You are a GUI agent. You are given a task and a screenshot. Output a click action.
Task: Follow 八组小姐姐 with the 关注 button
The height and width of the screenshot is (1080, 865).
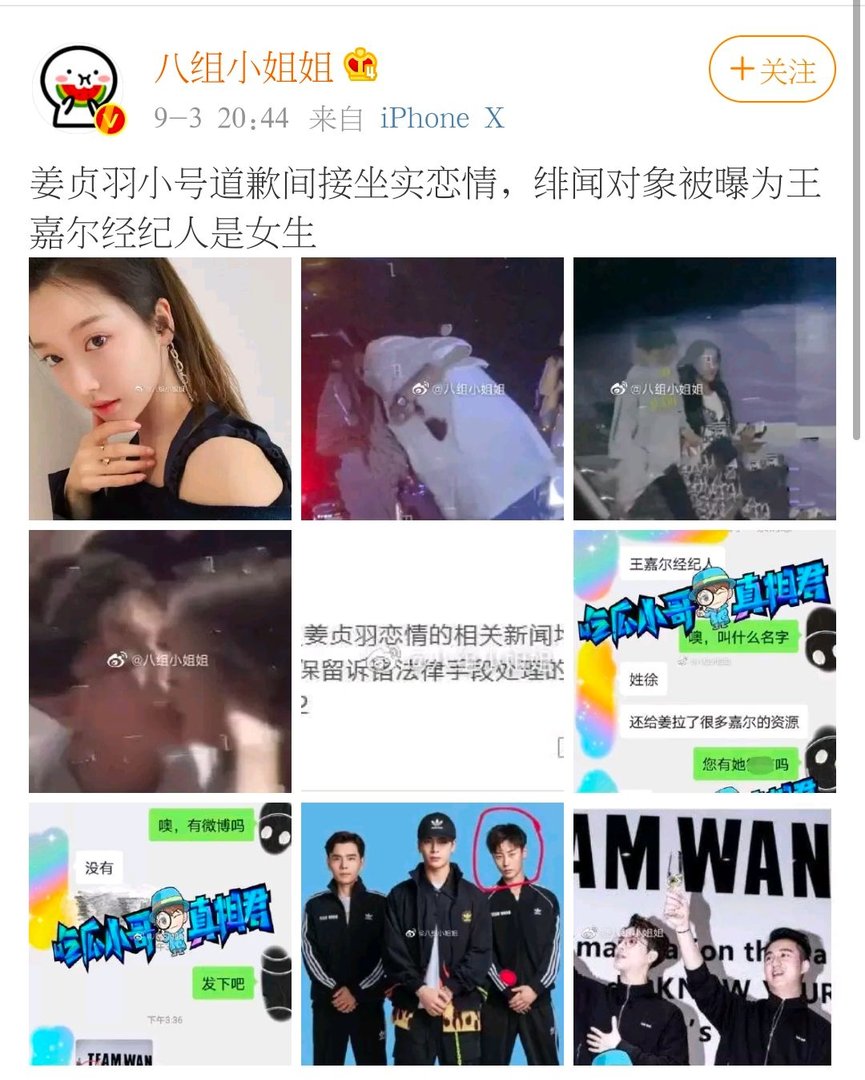[771, 70]
